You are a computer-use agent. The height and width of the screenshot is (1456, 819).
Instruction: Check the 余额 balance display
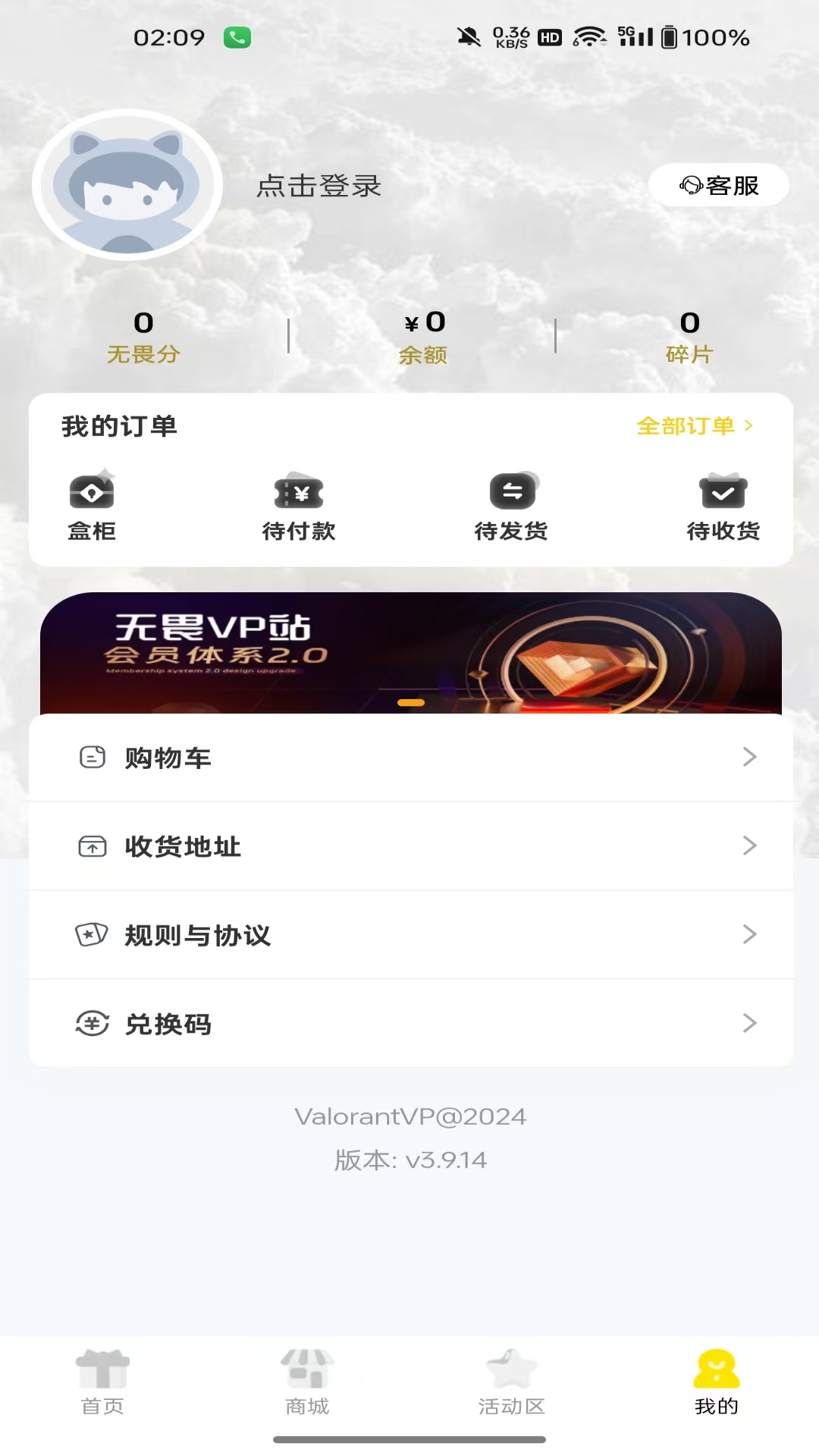(x=422, y=336)
